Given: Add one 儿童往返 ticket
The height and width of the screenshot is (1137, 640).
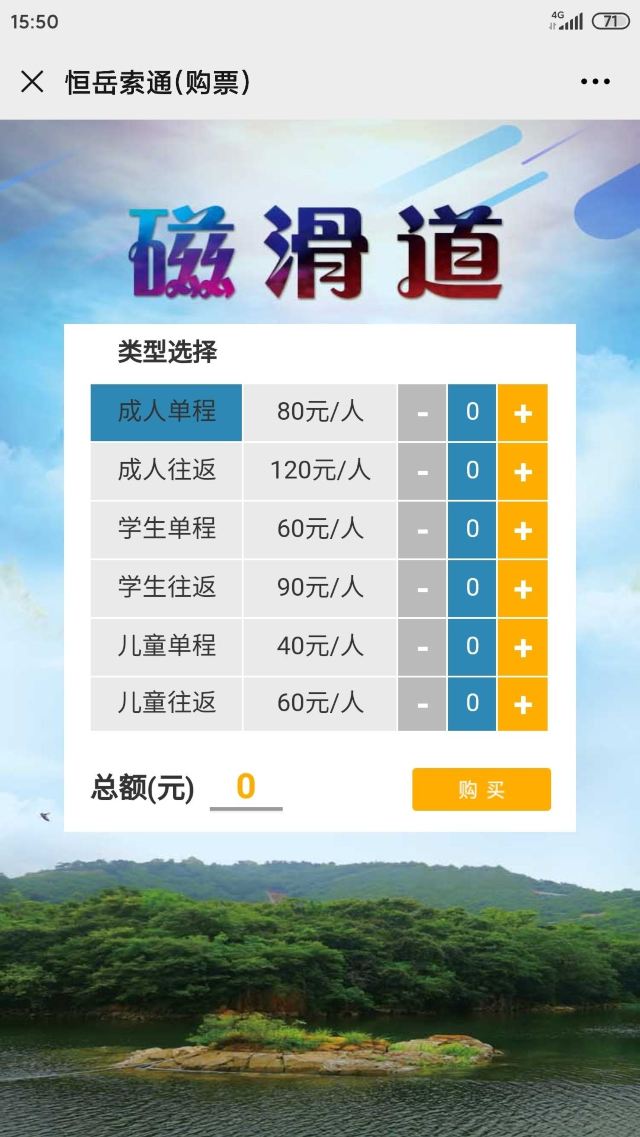Looking at the screenshot, I should pyautogui.click(x=522, y=704).
